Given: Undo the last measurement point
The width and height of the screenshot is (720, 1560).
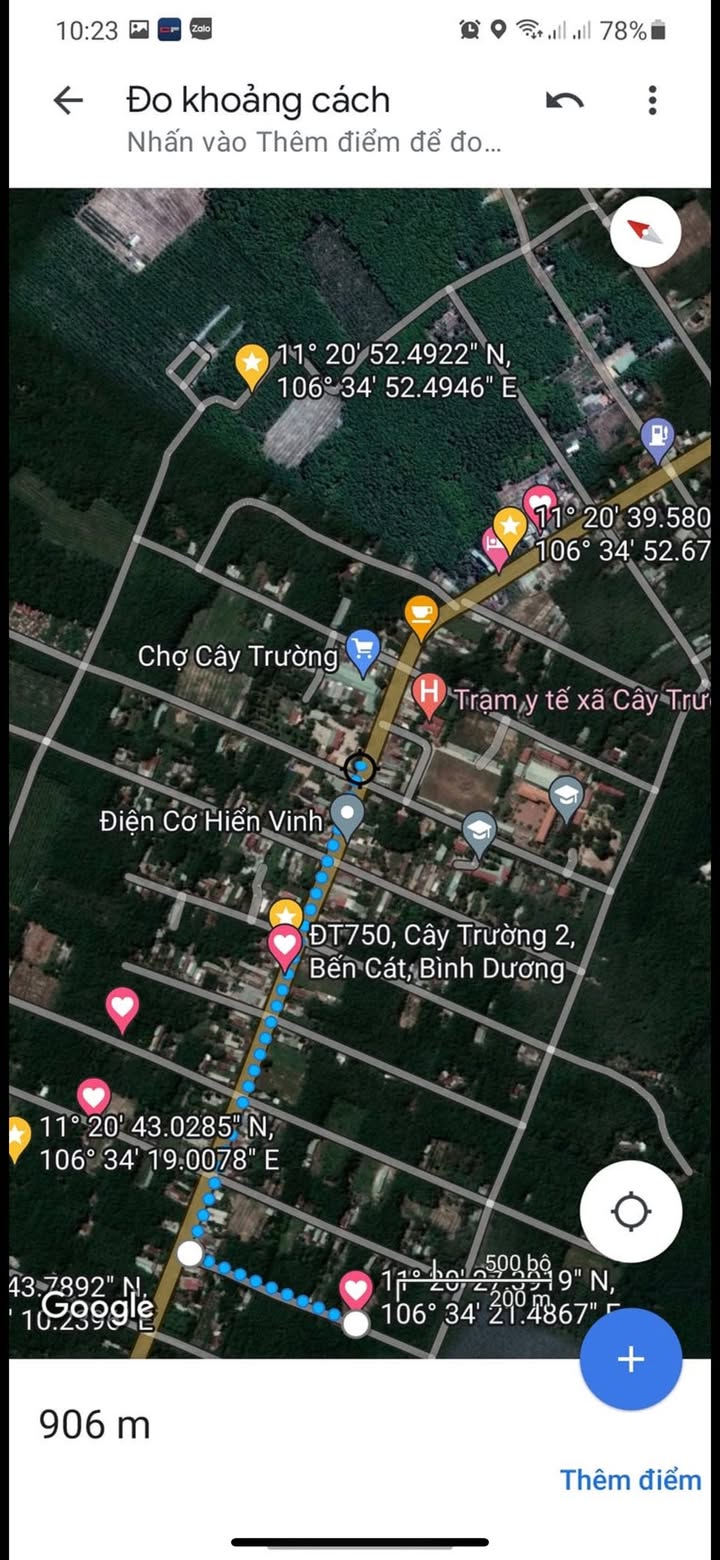Looking at the screenshot, I should [x=564, y=100].
